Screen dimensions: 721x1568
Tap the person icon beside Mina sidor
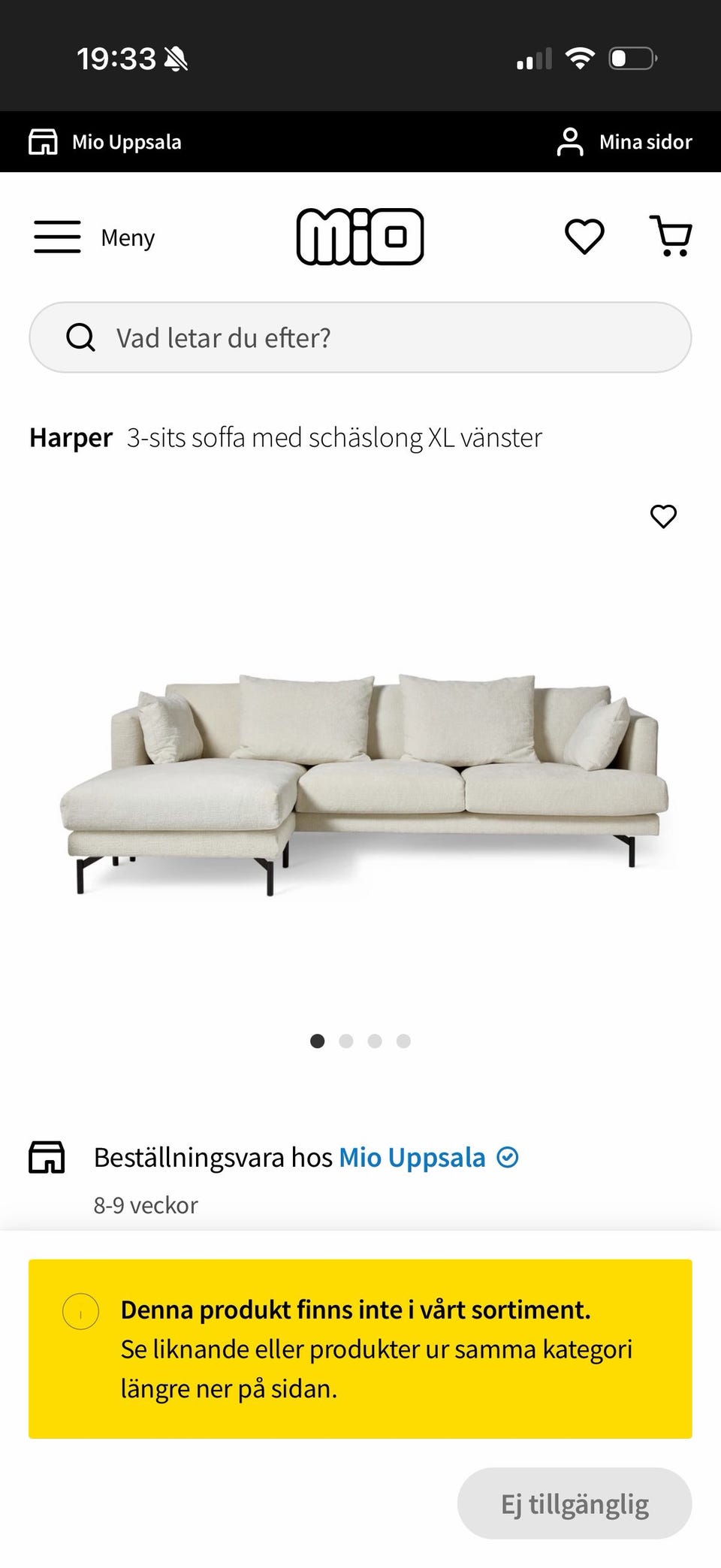coord(570,141)
